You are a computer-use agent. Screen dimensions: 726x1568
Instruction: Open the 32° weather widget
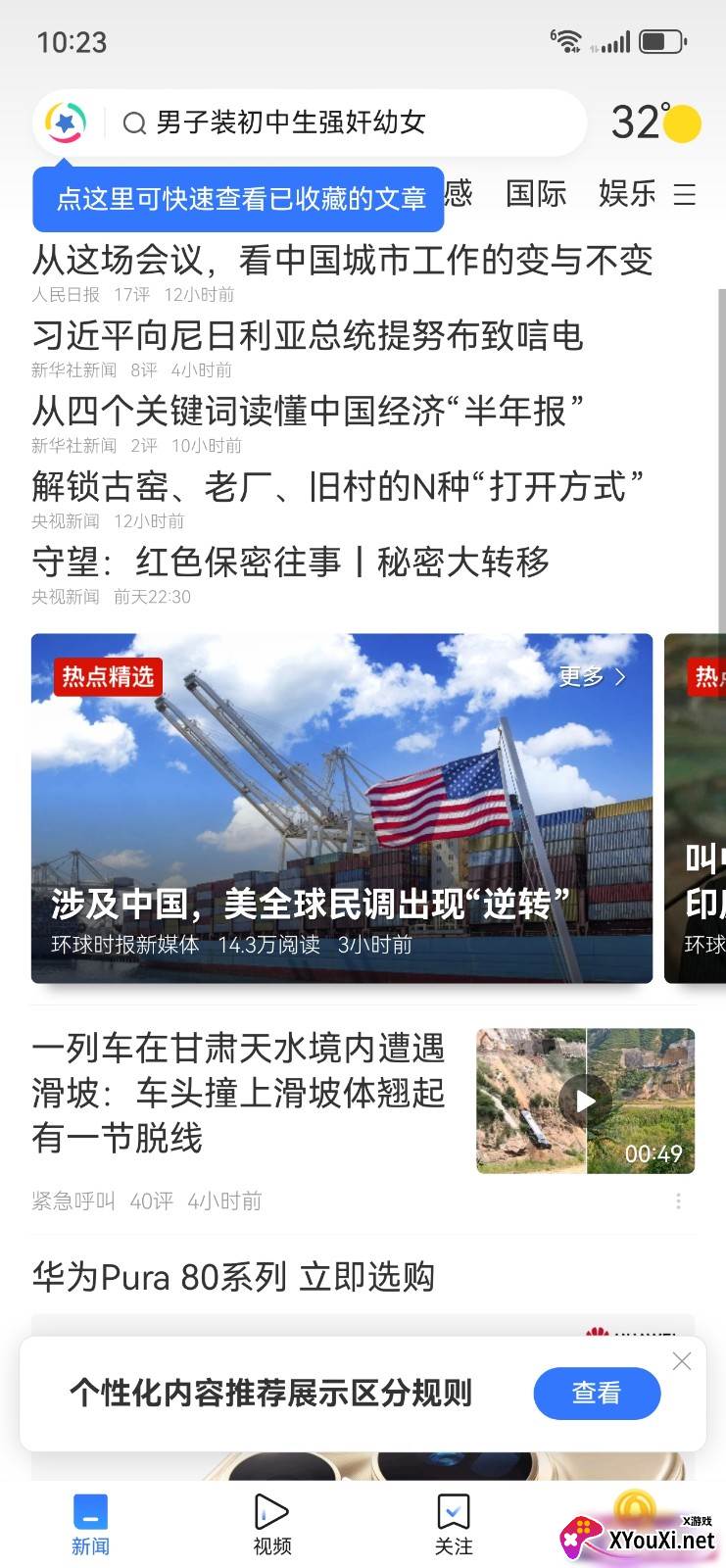click(654, 123)
